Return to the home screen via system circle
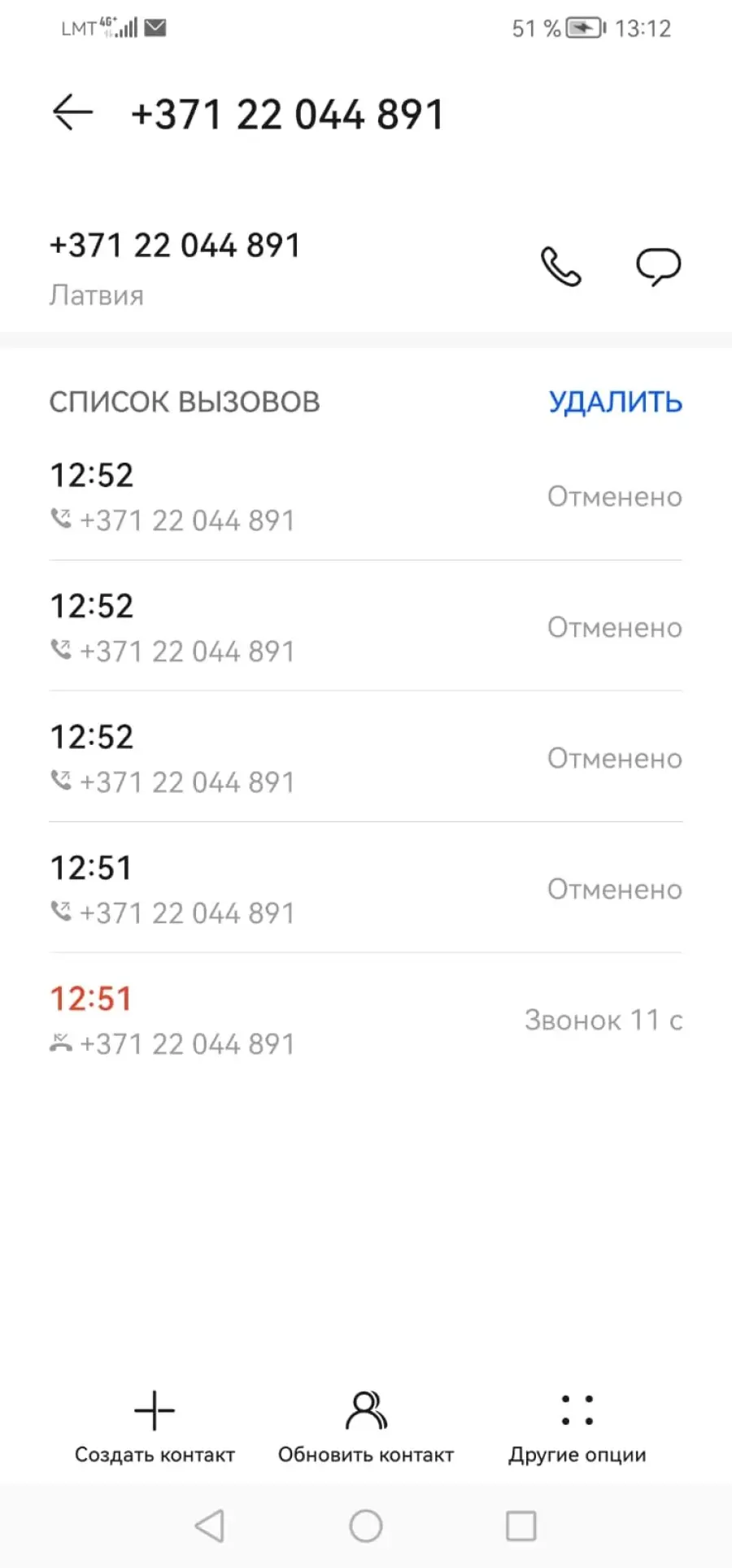This screenshot has width=732, height=1568. pyautogui.click(x=366, y=1526)
